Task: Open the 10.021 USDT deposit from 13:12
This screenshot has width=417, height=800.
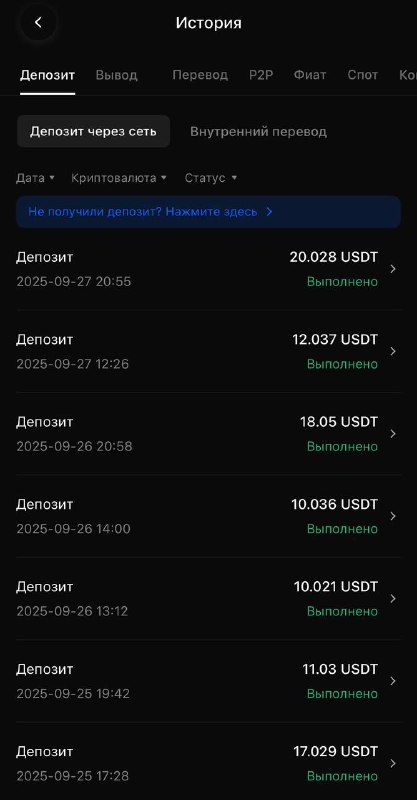Action: click(208, 599)
